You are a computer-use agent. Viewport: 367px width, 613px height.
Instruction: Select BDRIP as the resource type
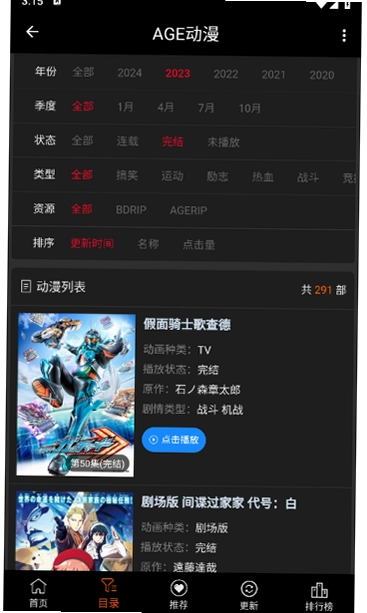pyautogui.click(x=131, y=210)
